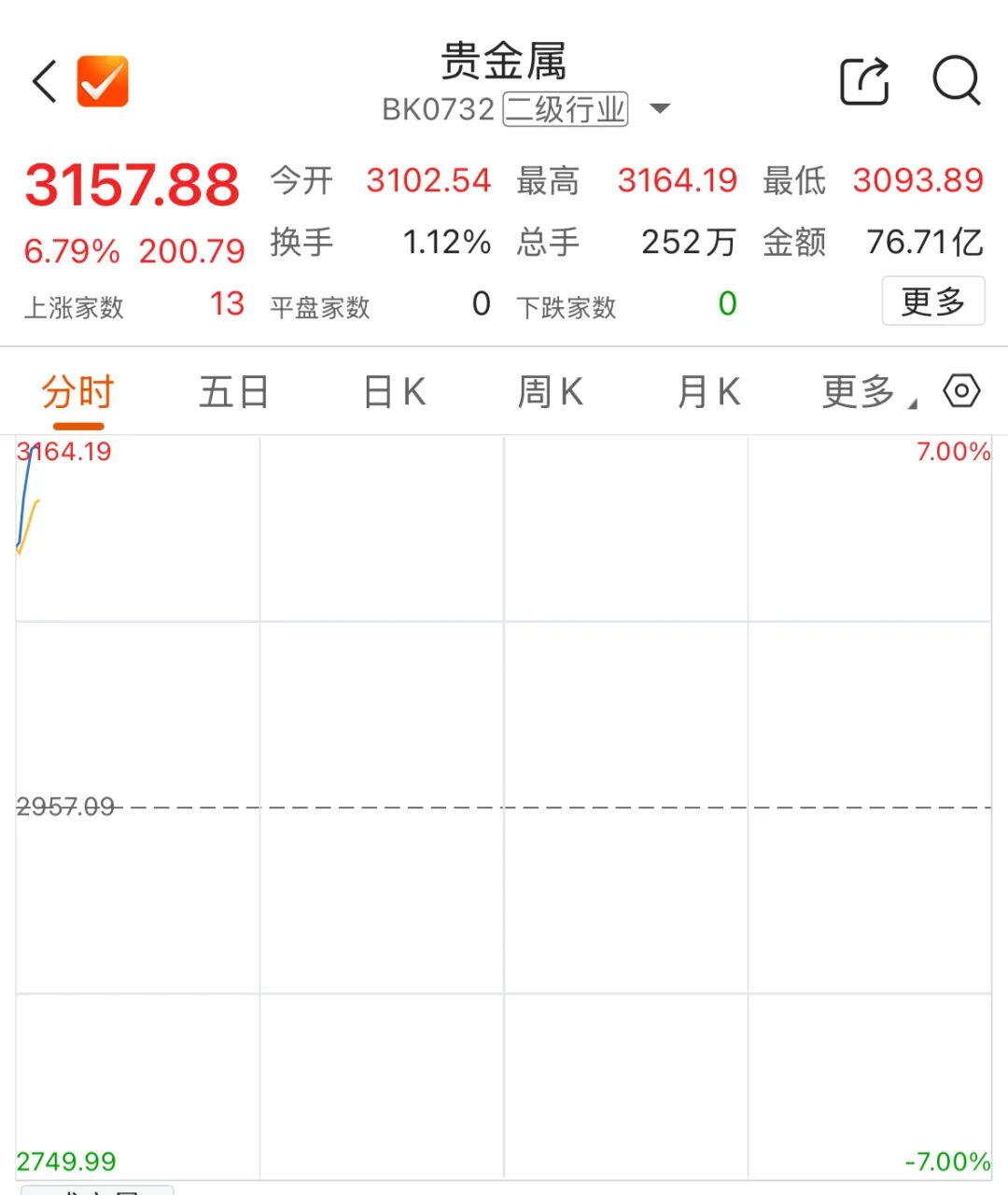Image resolution: width=1008 pixels, height=1195 pixels.
Task: Switch to the 五日 chart tab
Action: click(x=233, y=392)
